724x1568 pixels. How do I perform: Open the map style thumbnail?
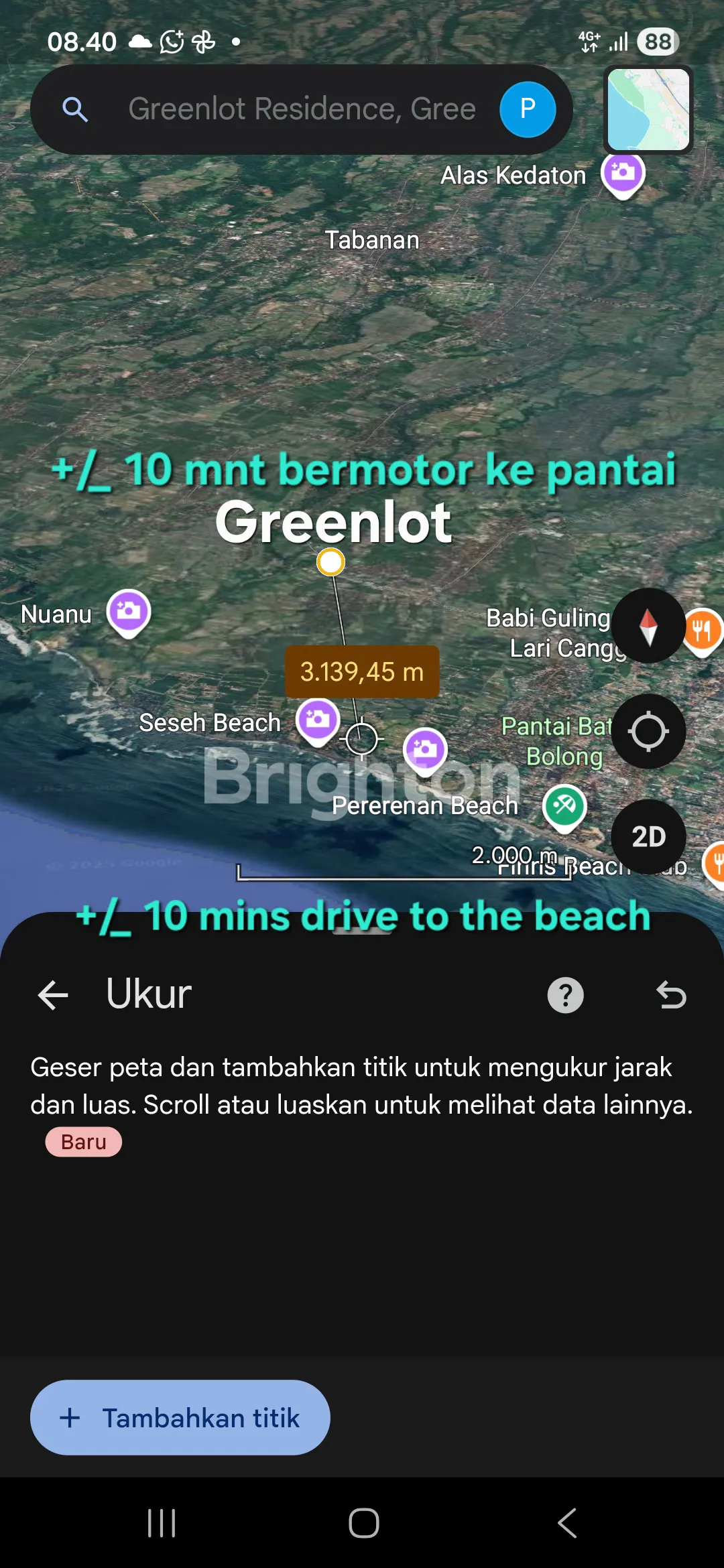648,109
